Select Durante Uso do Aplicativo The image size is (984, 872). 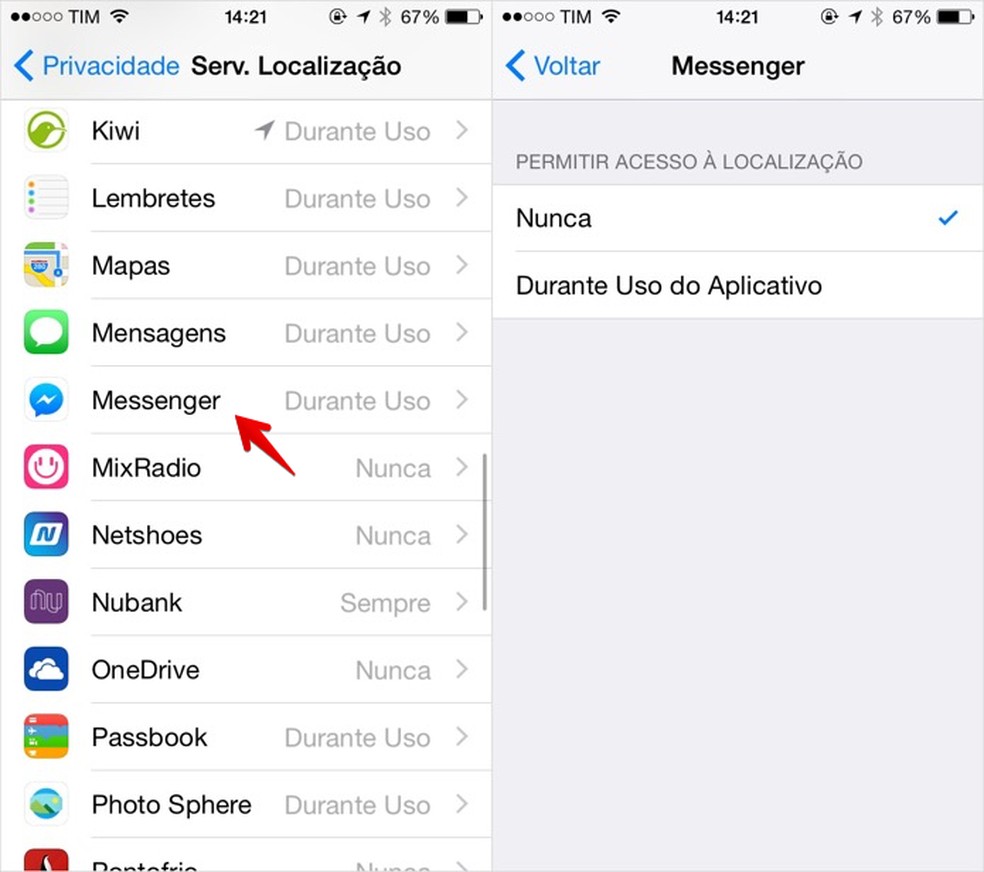click(x=737, y=286)
